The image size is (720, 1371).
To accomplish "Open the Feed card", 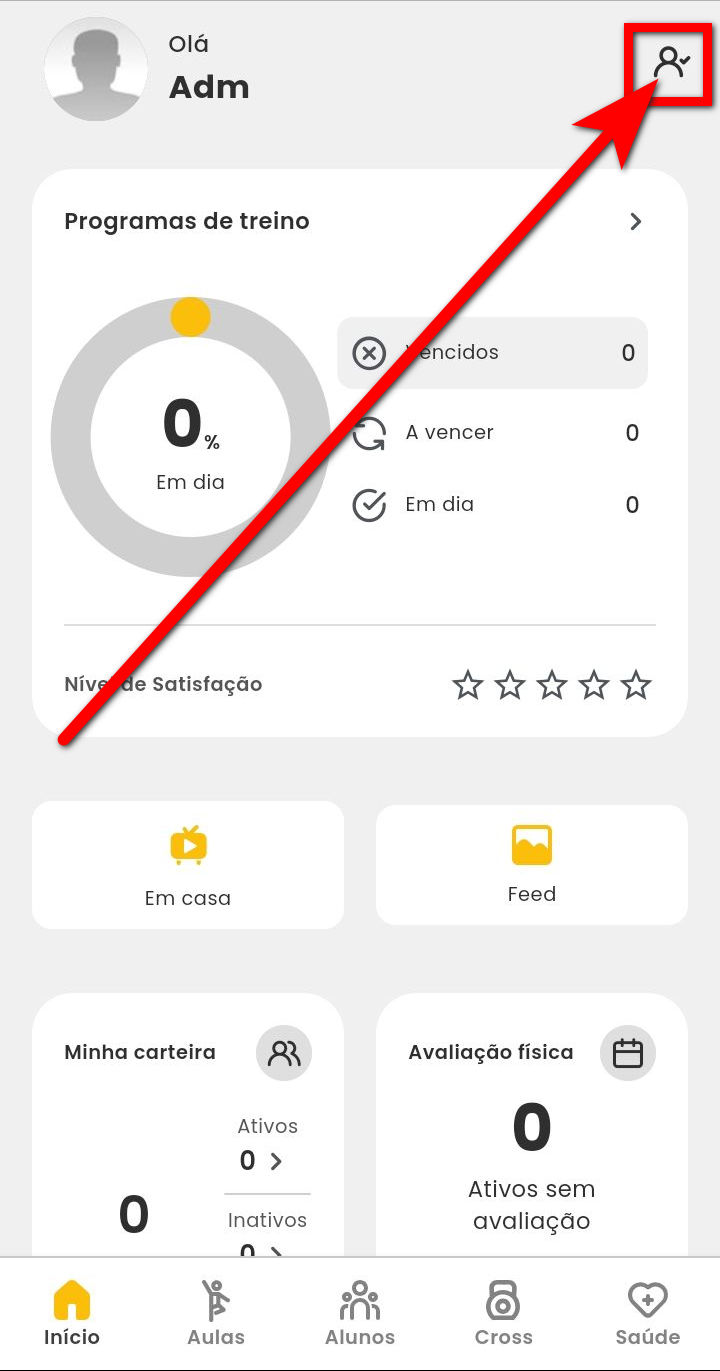I will click(x=531, y=865).
